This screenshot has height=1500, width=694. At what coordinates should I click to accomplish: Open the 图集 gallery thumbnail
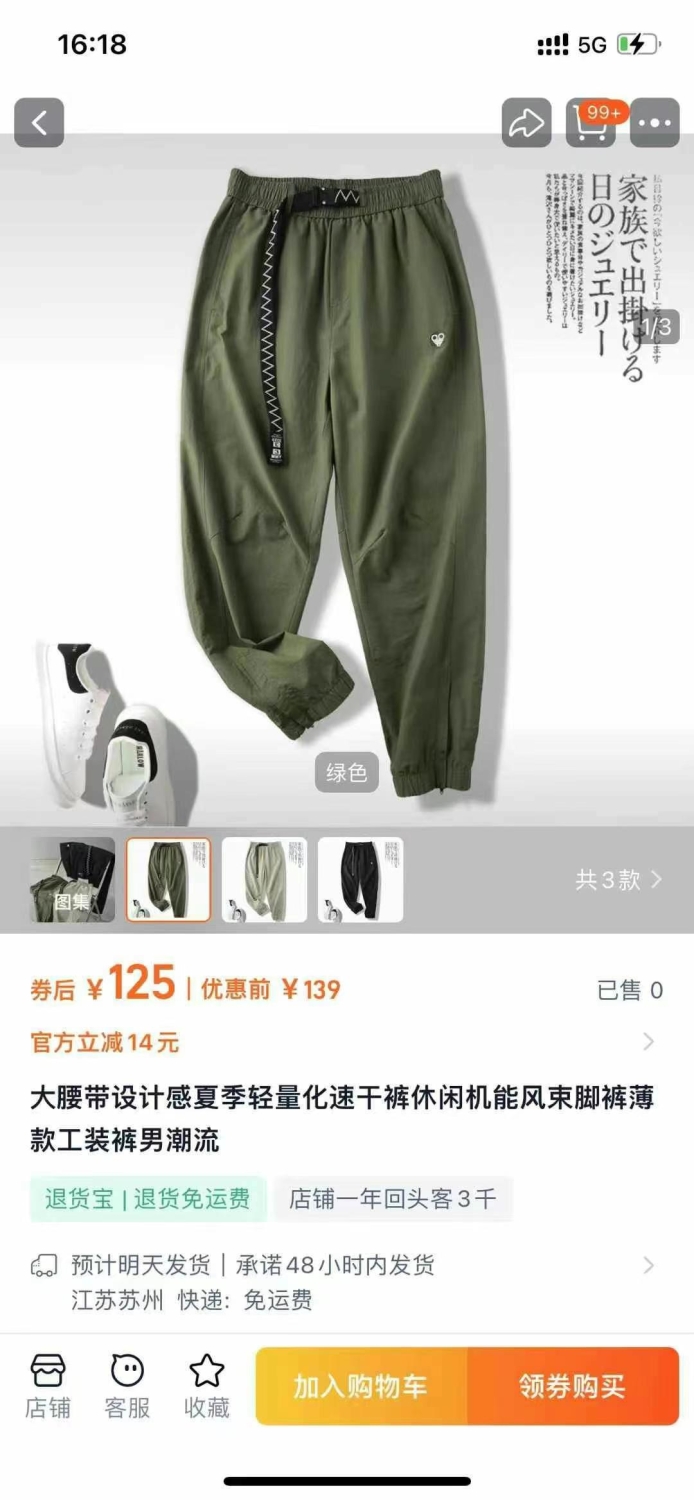[x=72, y=880]
